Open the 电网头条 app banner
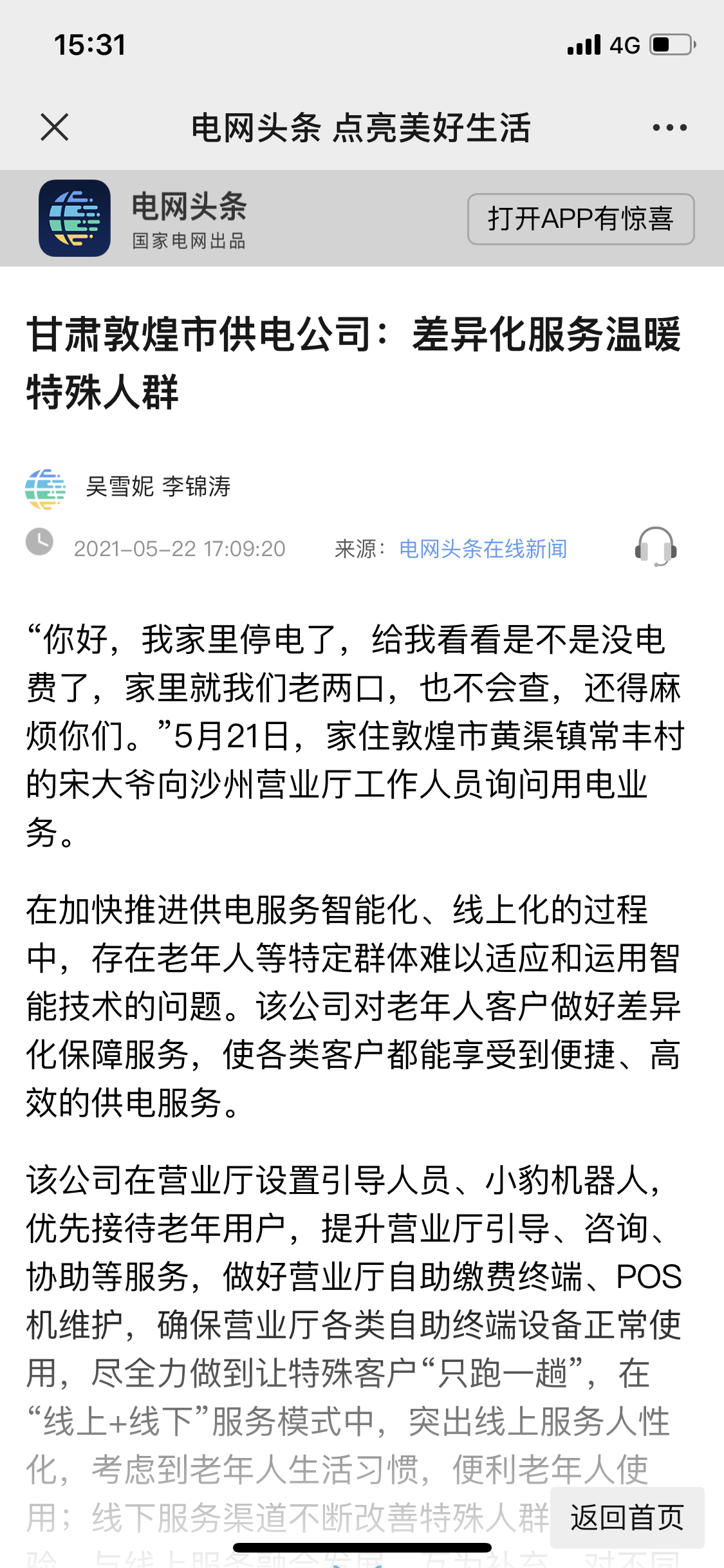724x1568 pixels. [x=188, y=218]
